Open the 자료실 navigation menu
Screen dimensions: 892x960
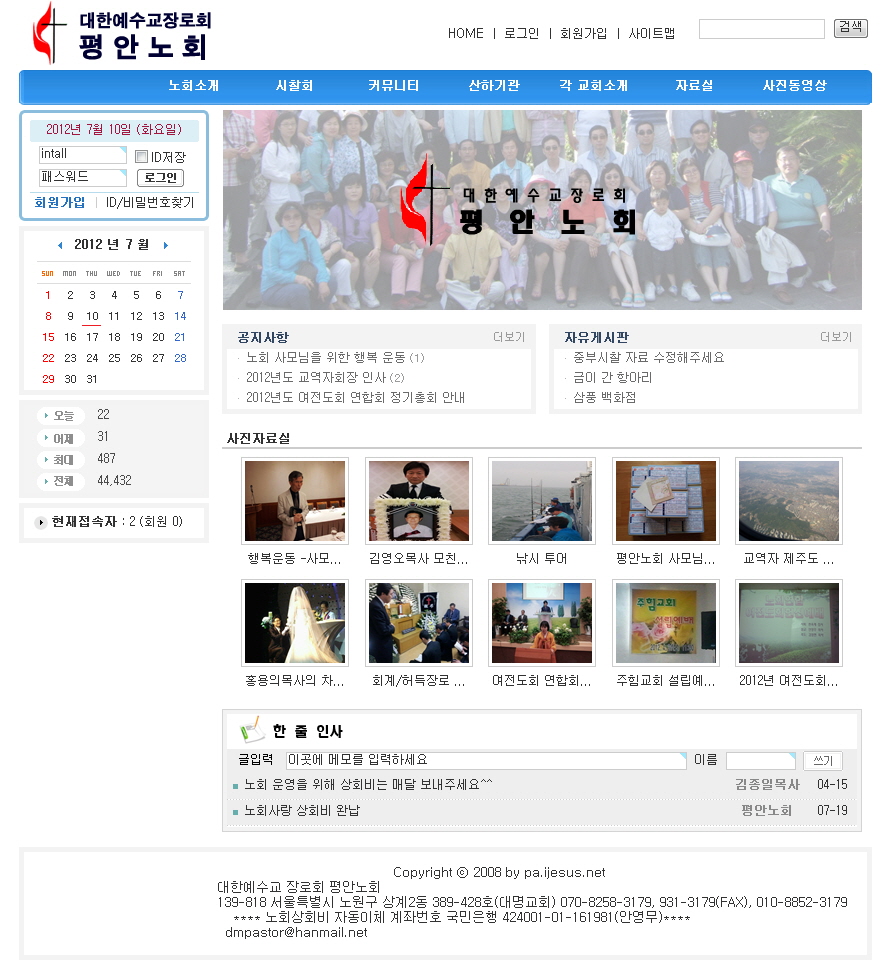coord(694,86)
